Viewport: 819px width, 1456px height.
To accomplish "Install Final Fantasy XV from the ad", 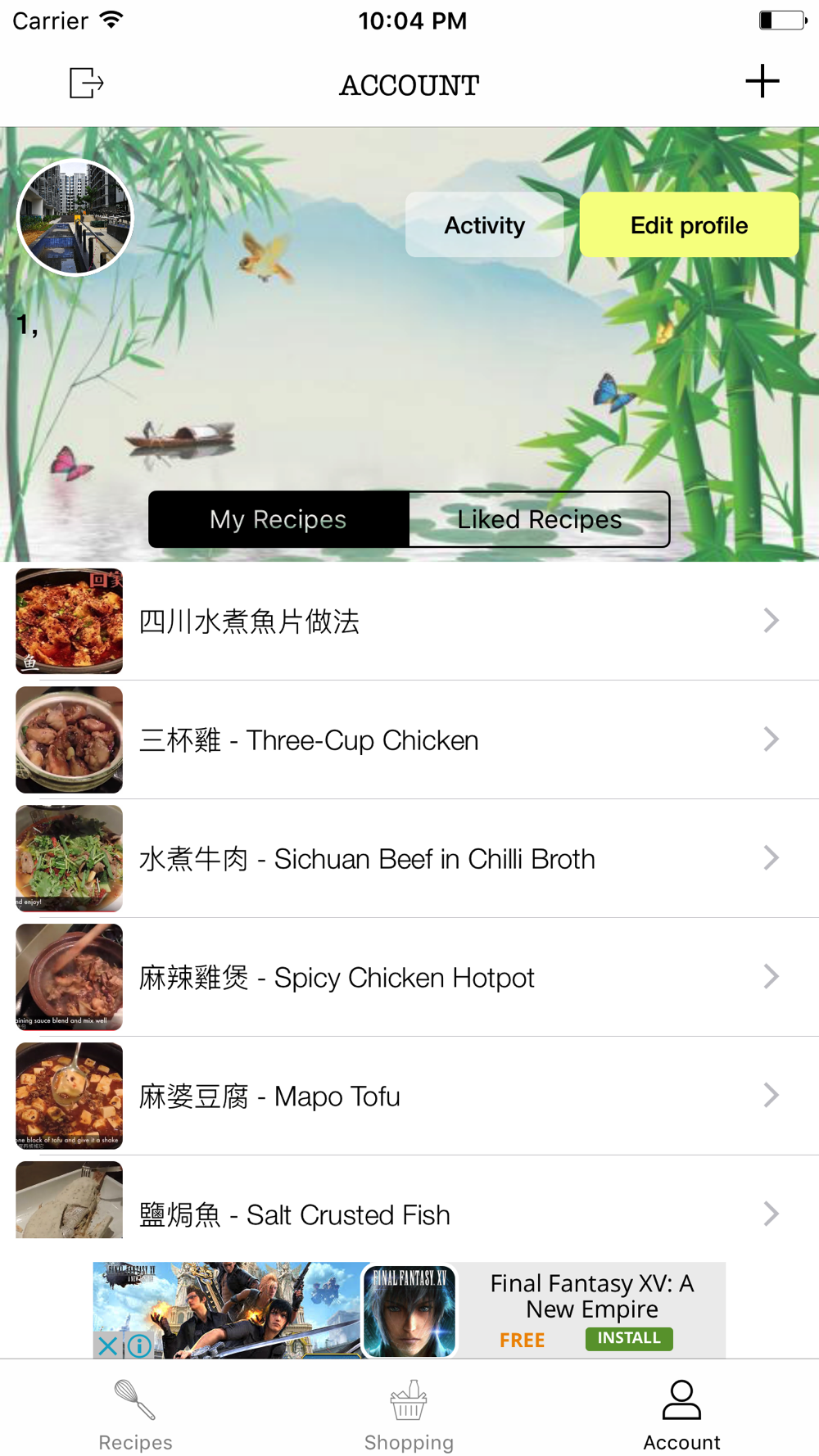I will 629,1338.
